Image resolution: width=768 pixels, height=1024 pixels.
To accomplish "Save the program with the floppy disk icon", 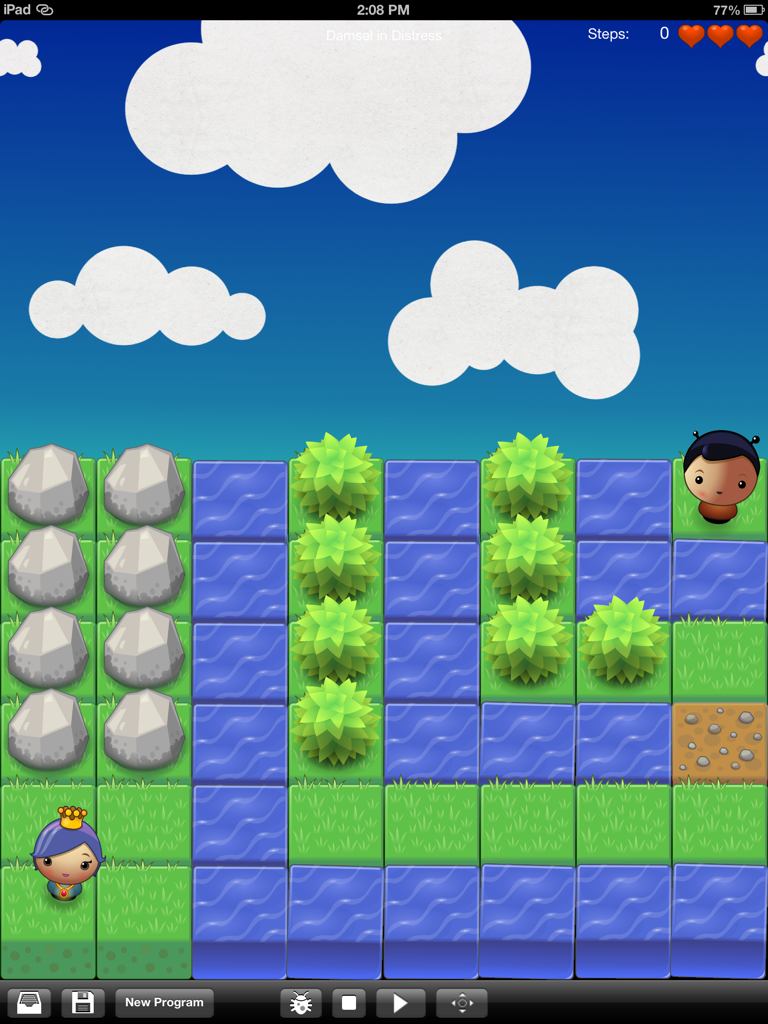I will [83, 1003].
